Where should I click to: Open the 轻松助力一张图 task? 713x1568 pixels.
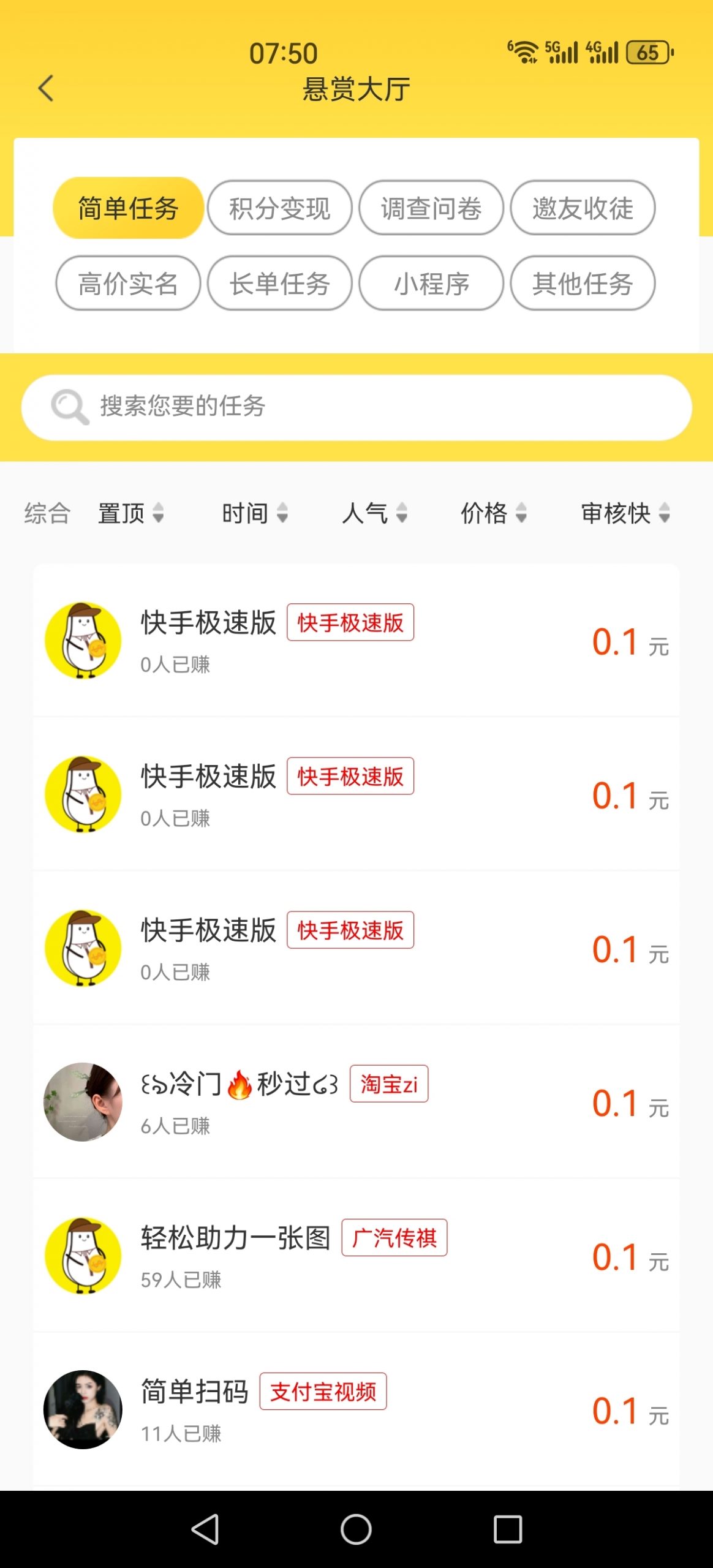point(355,1256)
